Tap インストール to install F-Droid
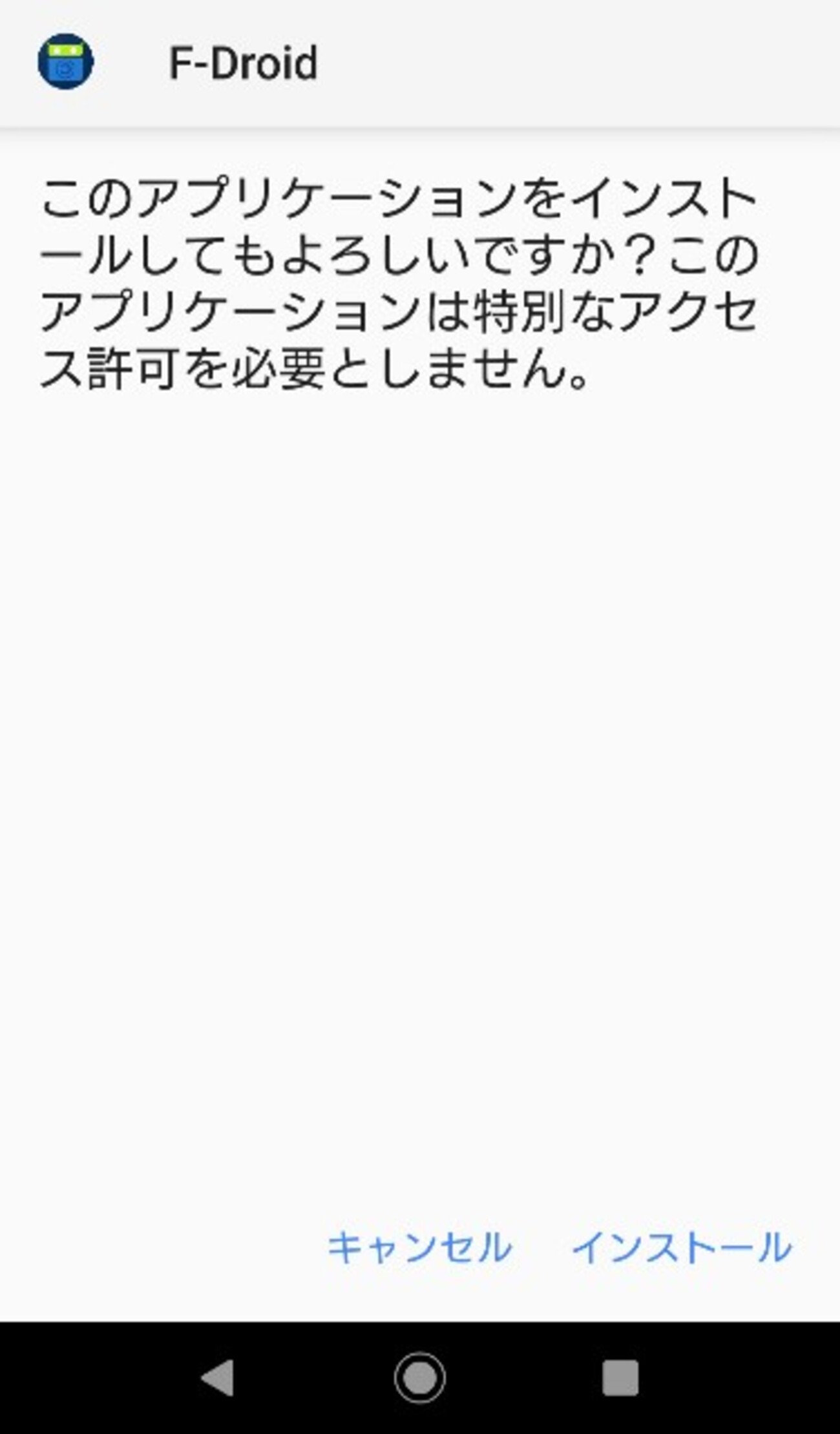This screenshot has height=1434, width=840. 682,1247
